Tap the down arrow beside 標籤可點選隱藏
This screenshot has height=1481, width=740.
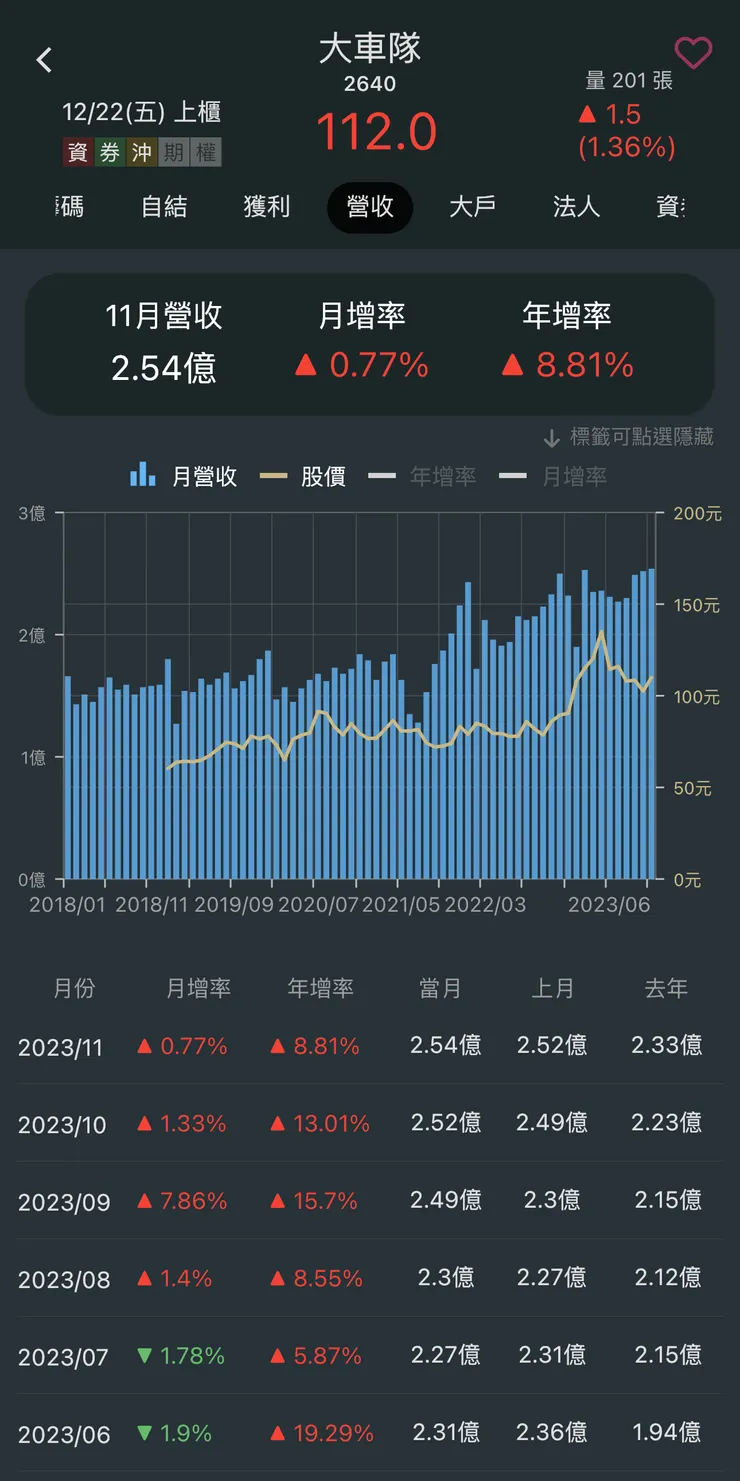[551, 438]
